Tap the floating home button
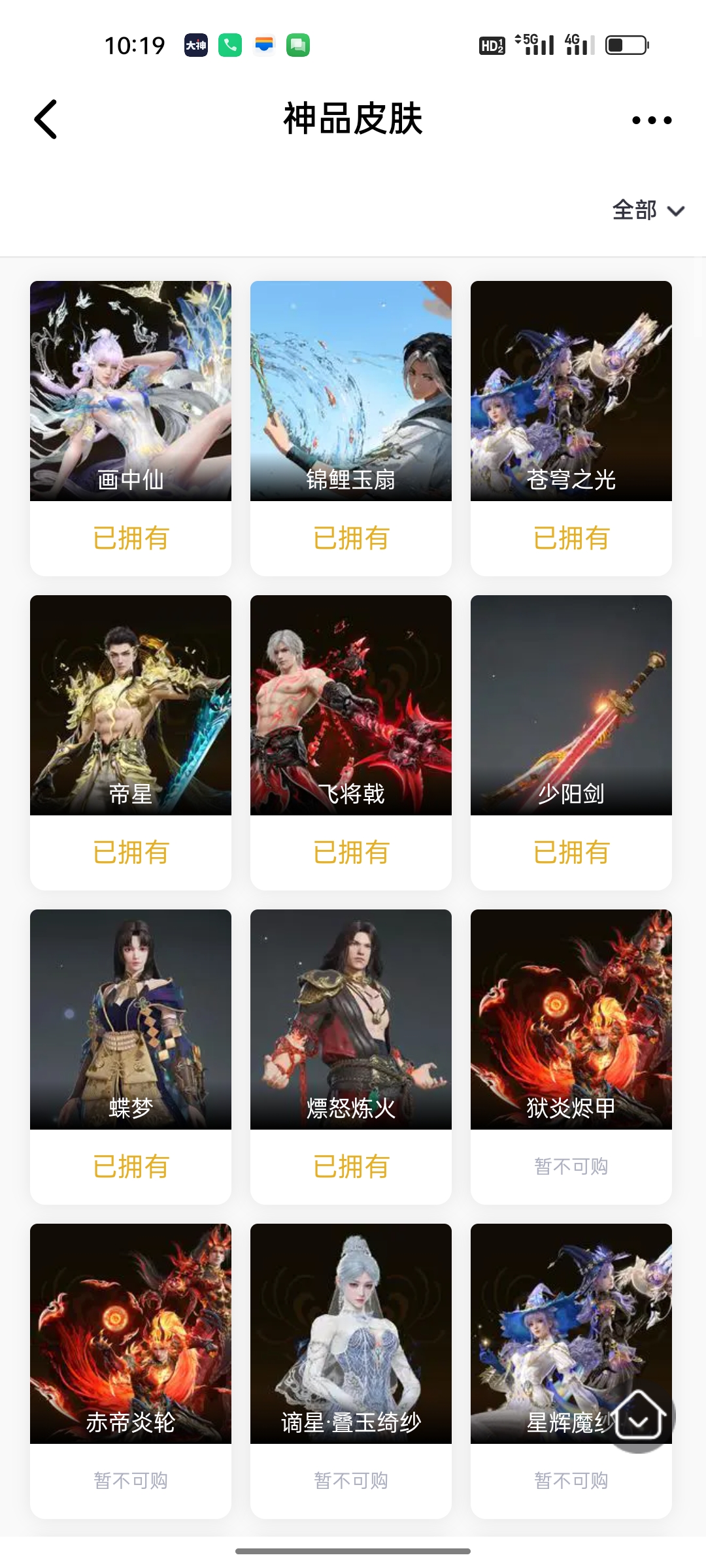The height and width of the screenshot is (1568, 706). coord(640,1416)
